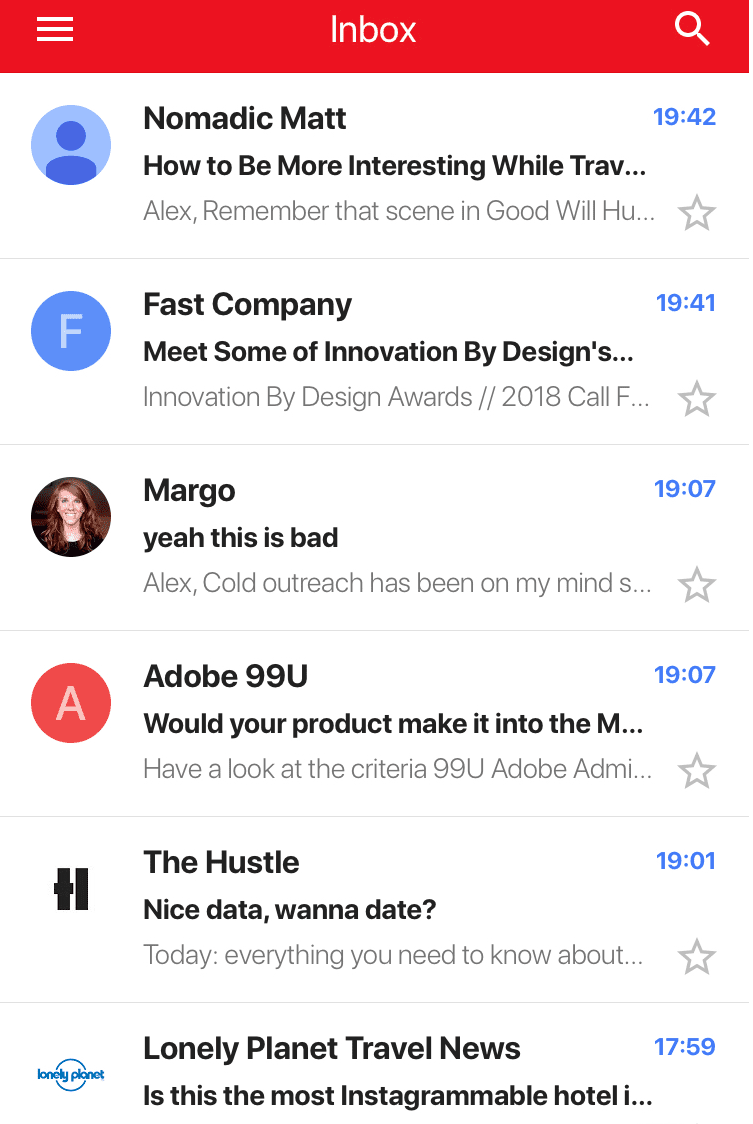Open 'yeah this is bad' email
Viewport: 753px width, 1124px height.
(240, 537)
